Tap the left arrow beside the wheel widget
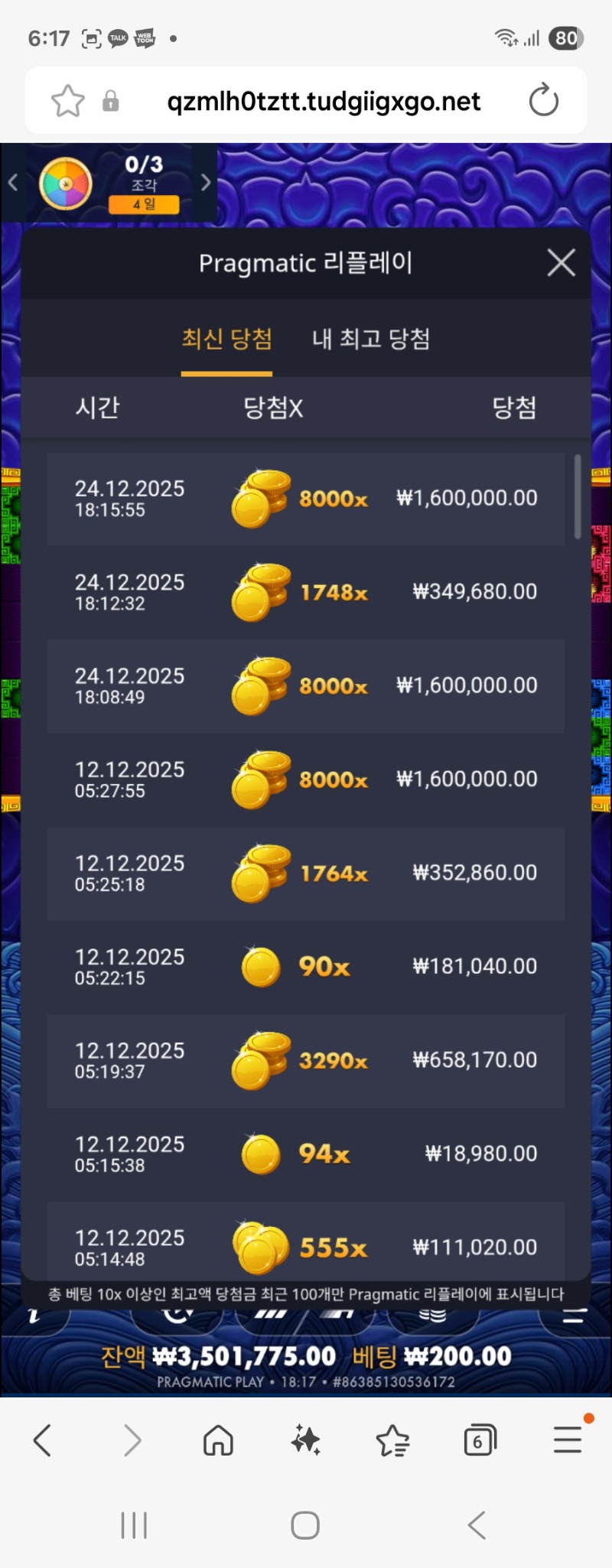 [12, 183]
